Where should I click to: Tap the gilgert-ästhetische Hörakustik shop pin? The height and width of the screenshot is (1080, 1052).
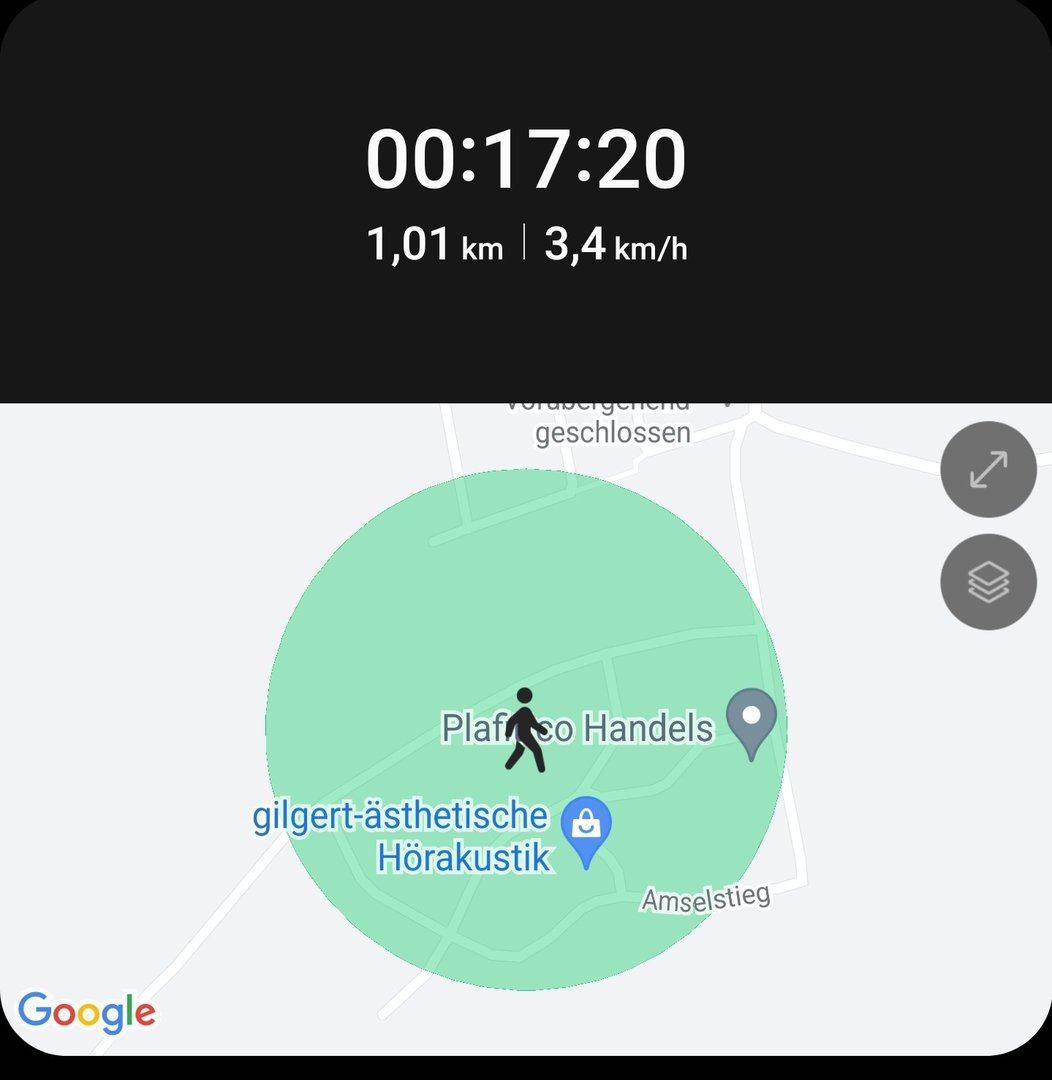pyautogui.click(x=585, y=830)
